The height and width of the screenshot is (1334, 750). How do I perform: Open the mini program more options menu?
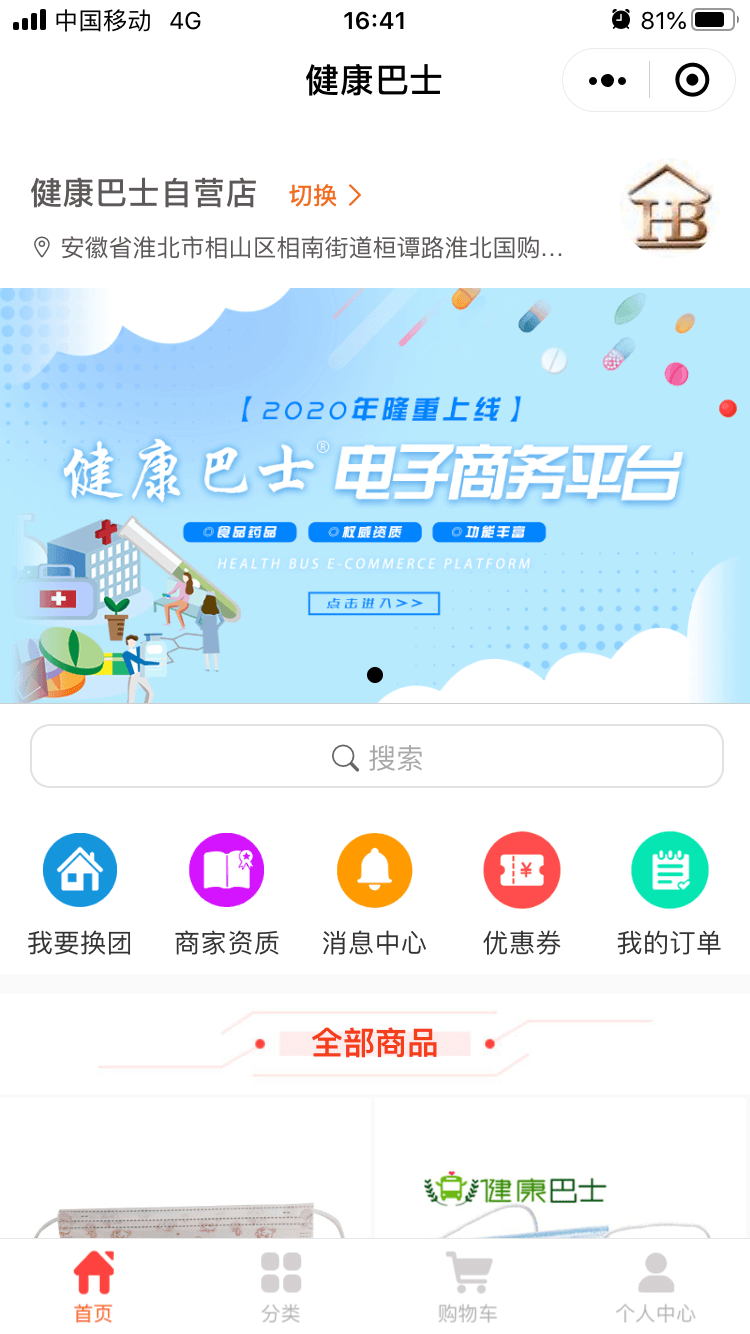607,80
